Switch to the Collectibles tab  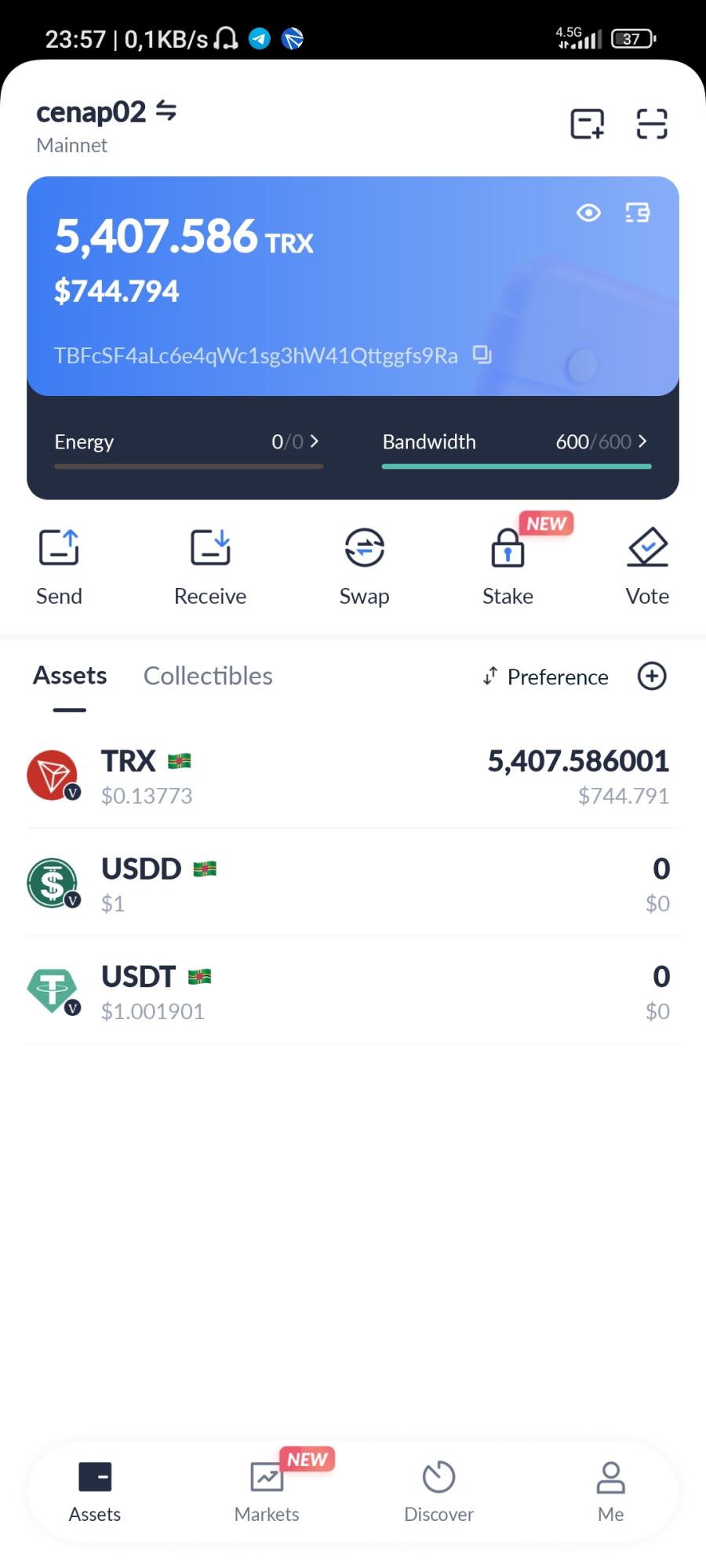pyautogui.click(x=207, y=675)
